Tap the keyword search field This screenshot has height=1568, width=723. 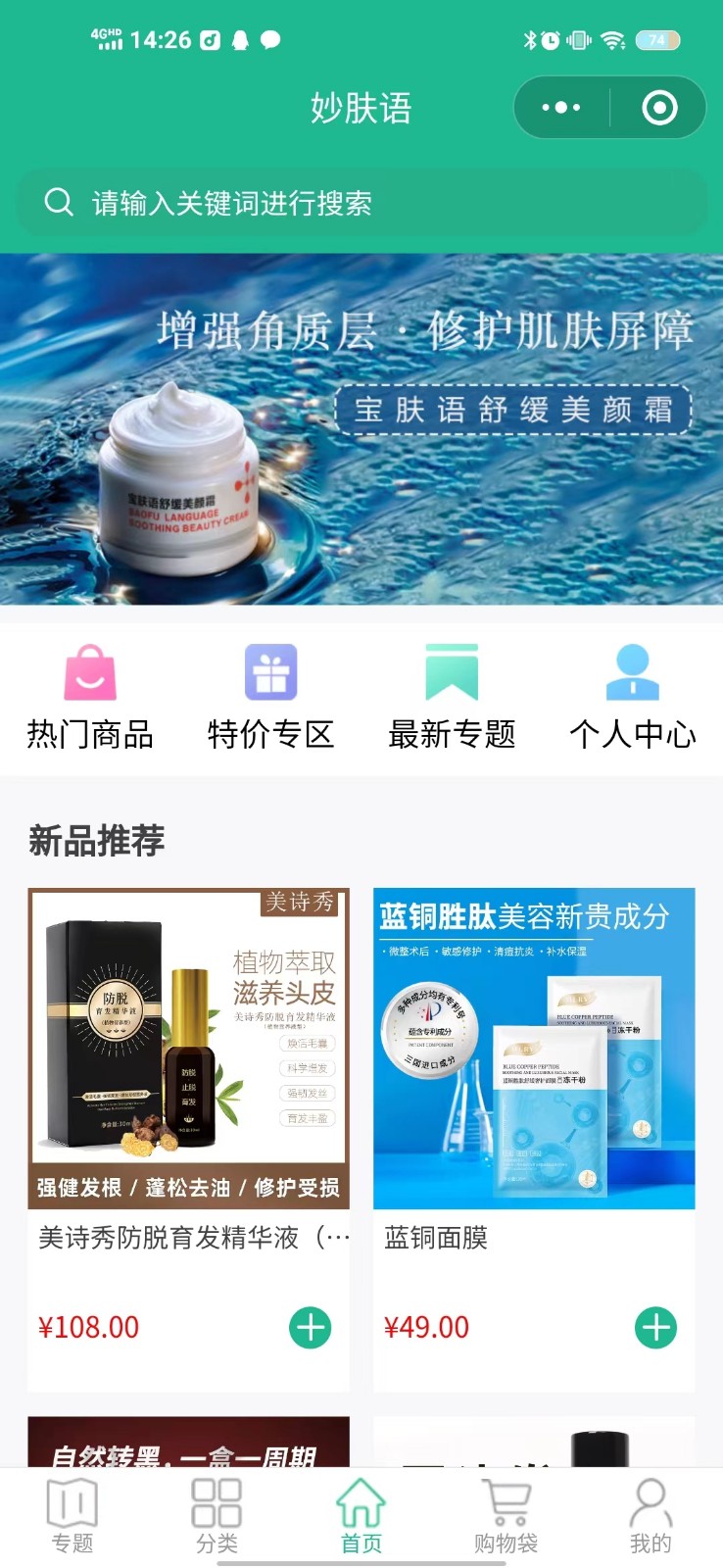tap(361, 203)
